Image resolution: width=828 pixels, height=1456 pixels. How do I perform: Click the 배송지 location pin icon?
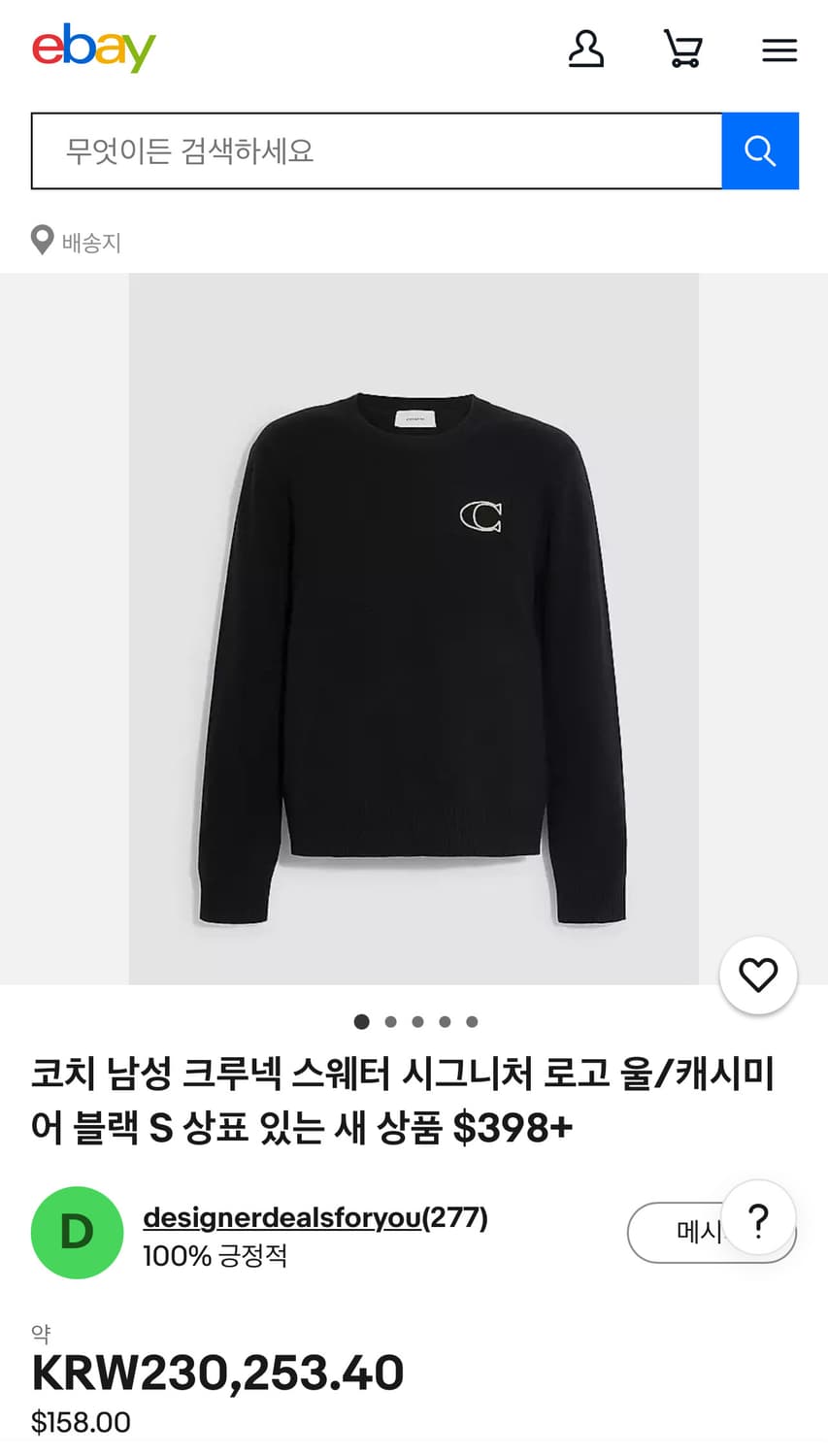click(x=42, y=240)
